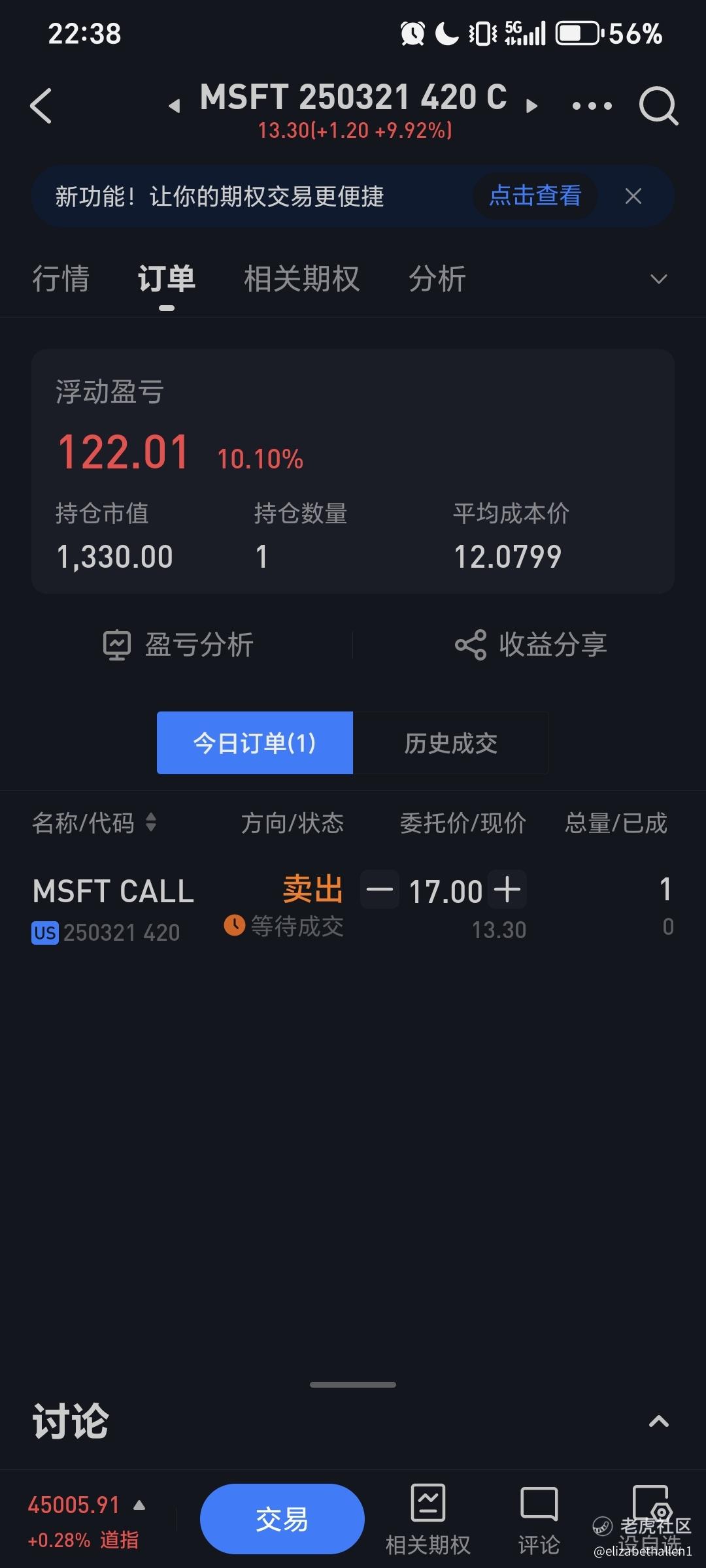Switch to the 相关期权 top tab
706x1568 pixels.
(x=301, y=279)
